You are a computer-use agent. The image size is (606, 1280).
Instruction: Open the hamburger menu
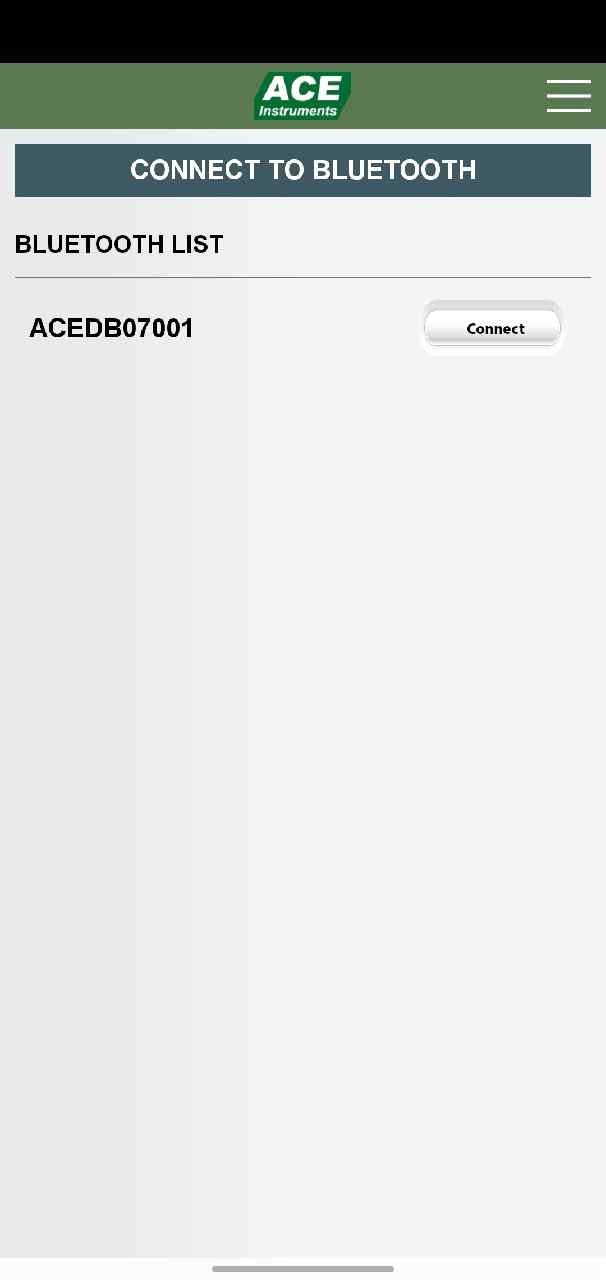[568, 96]
